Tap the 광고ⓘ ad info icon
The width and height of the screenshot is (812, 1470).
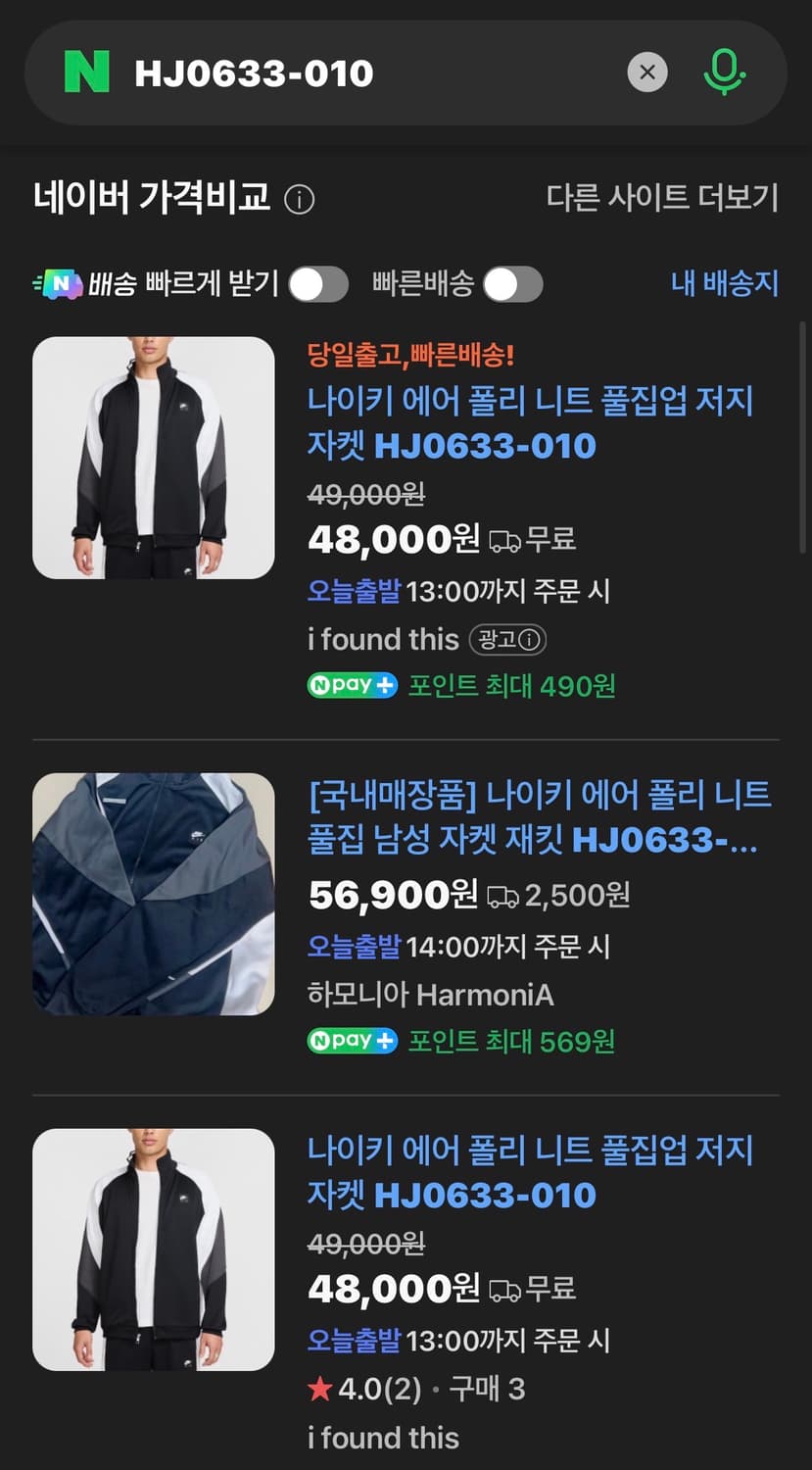tap(508, 640)
